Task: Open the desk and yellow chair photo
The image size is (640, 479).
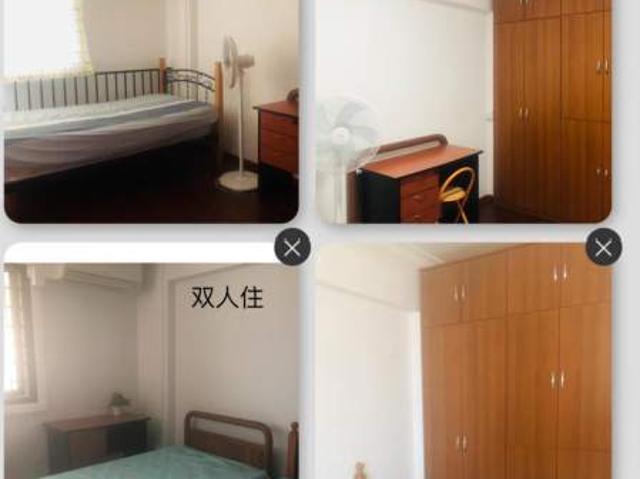Action: click(x=463, y=110)
